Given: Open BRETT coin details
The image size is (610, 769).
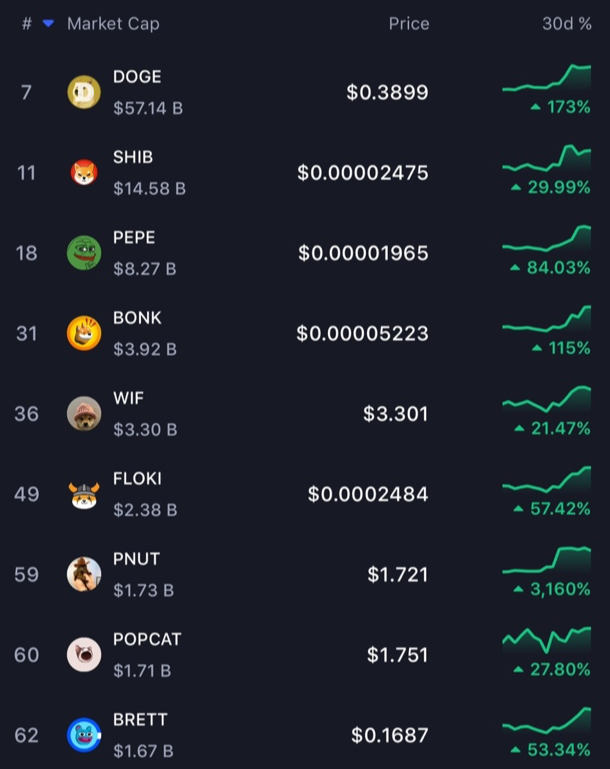Looking at the screenshot, I should tap(305, 735).
